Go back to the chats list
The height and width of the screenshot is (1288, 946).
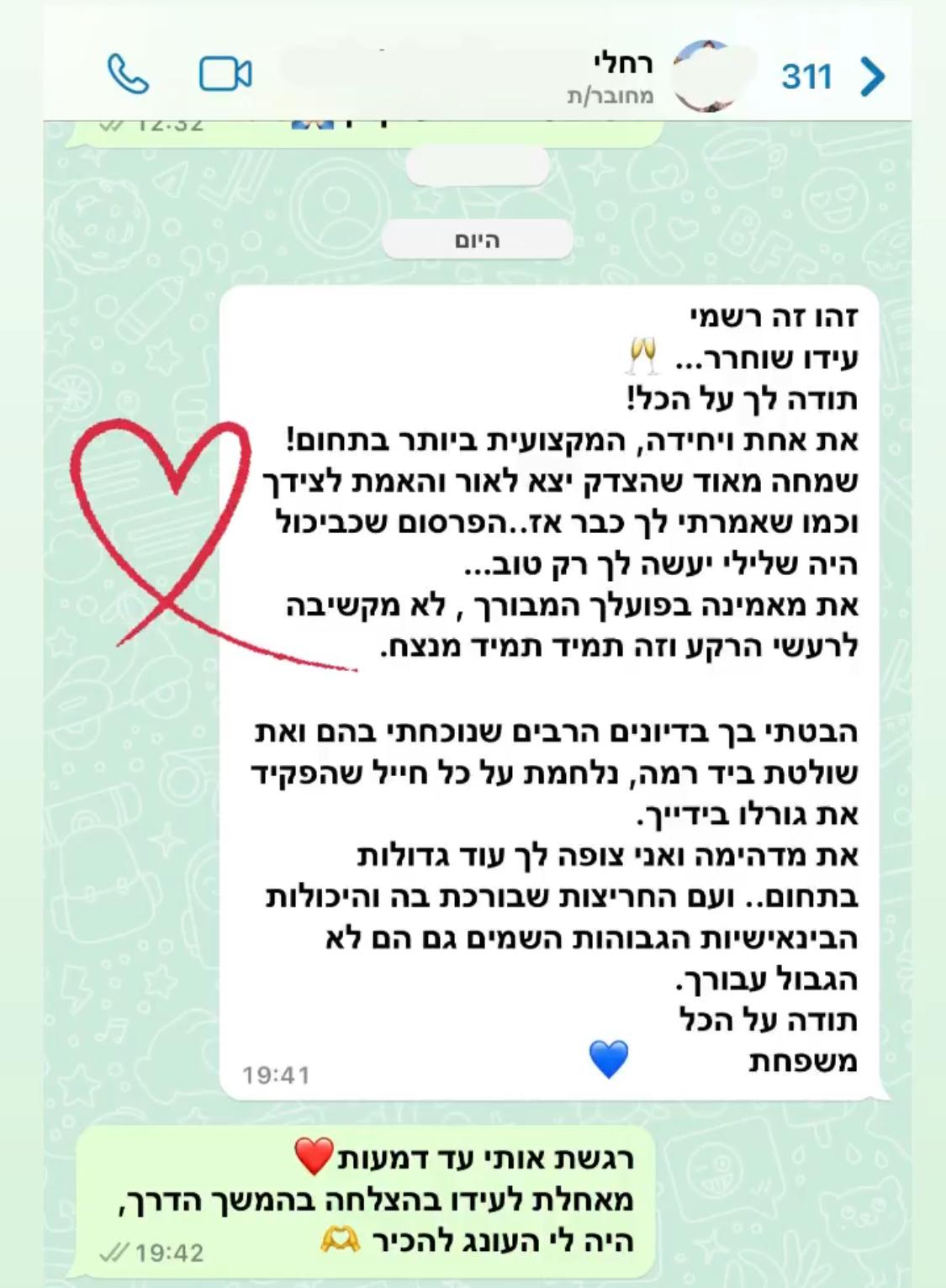[x=873, y=77]
